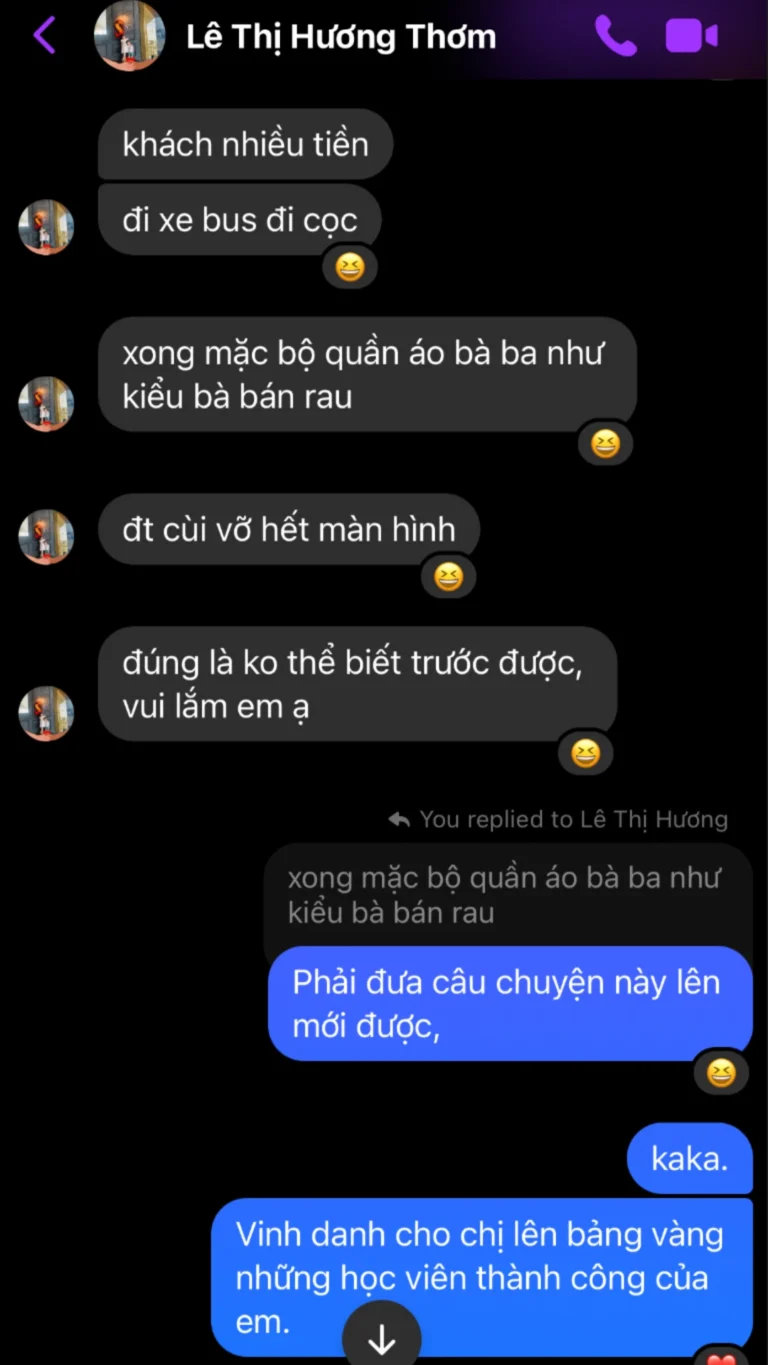This screenshot has width=768, height=1365.
Task: View reaction on 'Phải đưa câu chuyện này lên'
Action: (x=721, y=1073)
